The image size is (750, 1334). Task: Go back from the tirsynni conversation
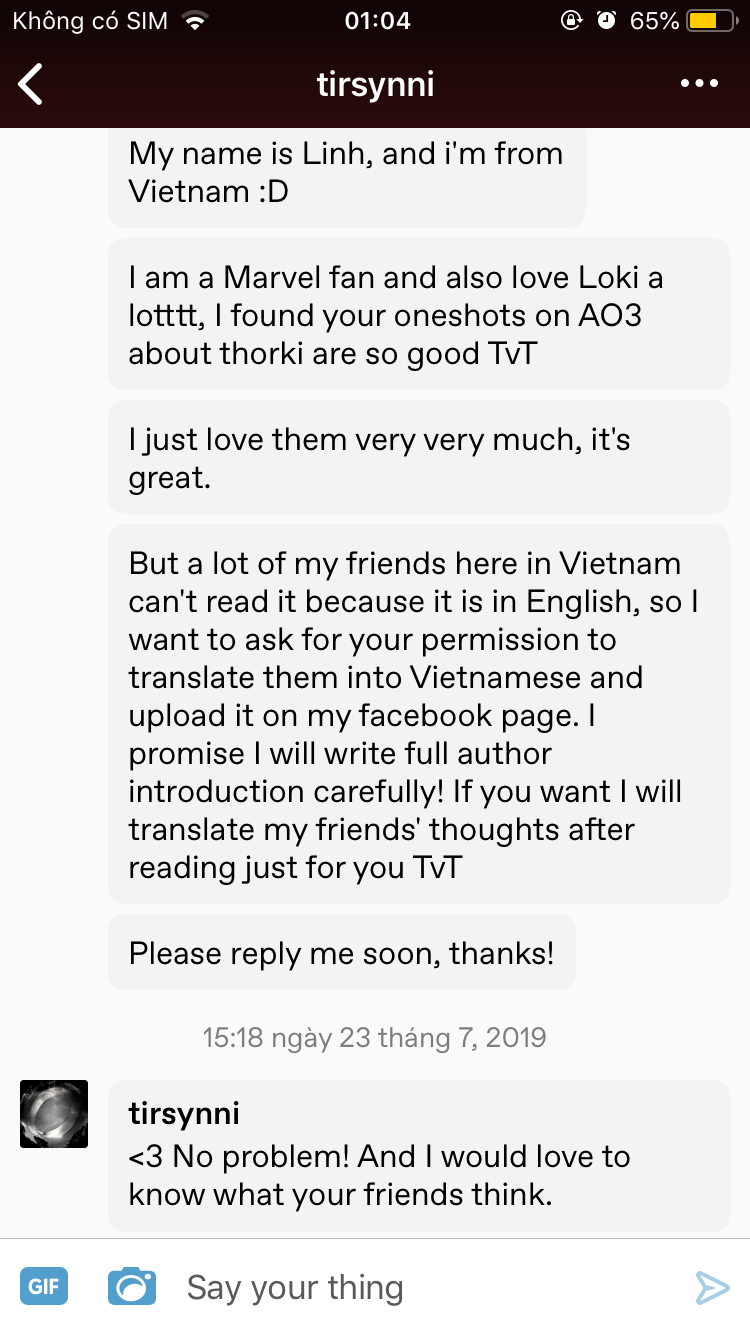pos(32,84)
